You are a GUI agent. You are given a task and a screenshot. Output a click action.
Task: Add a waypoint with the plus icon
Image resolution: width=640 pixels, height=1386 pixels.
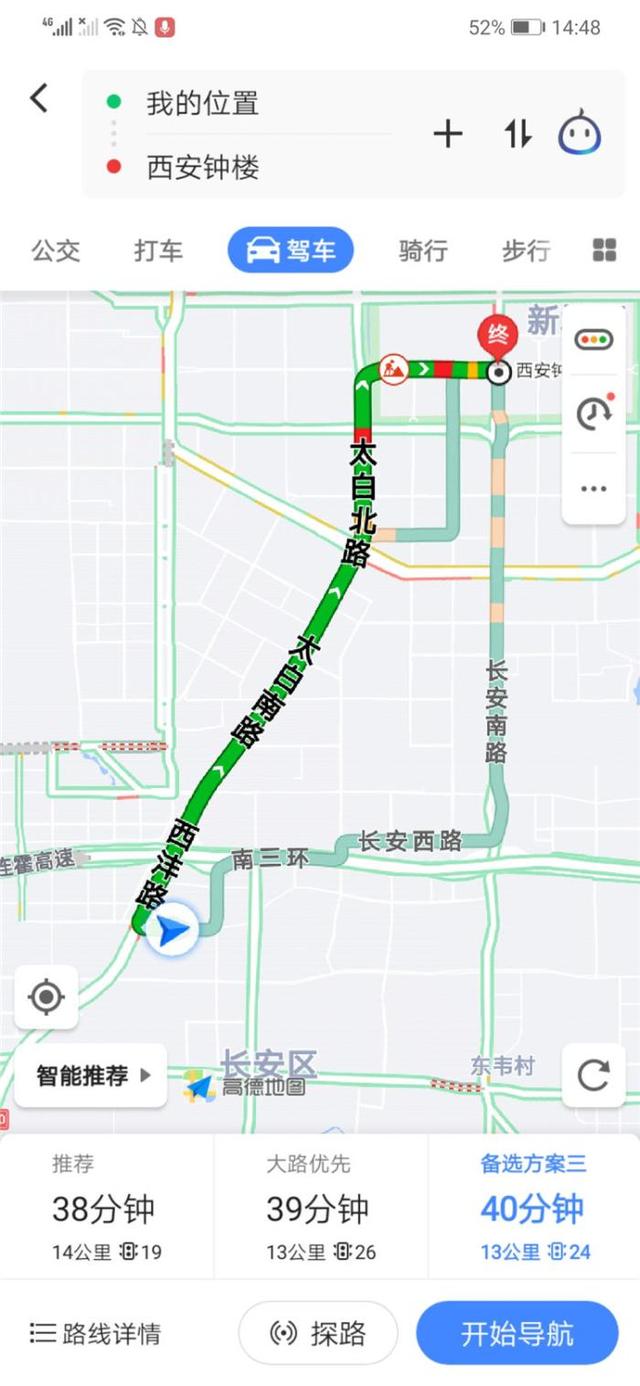pyautogui.click(x=448, y=134)
